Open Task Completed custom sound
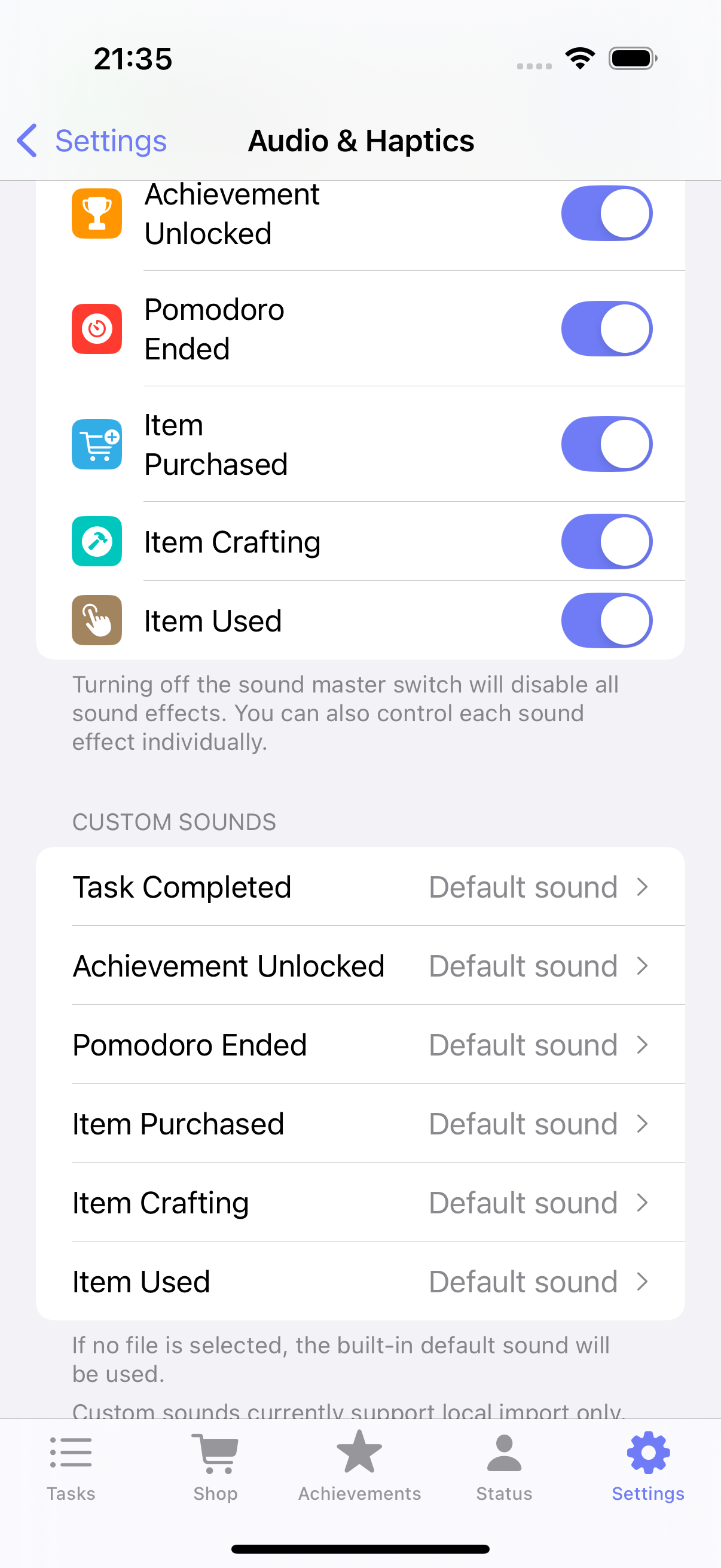 coord(360,887)
